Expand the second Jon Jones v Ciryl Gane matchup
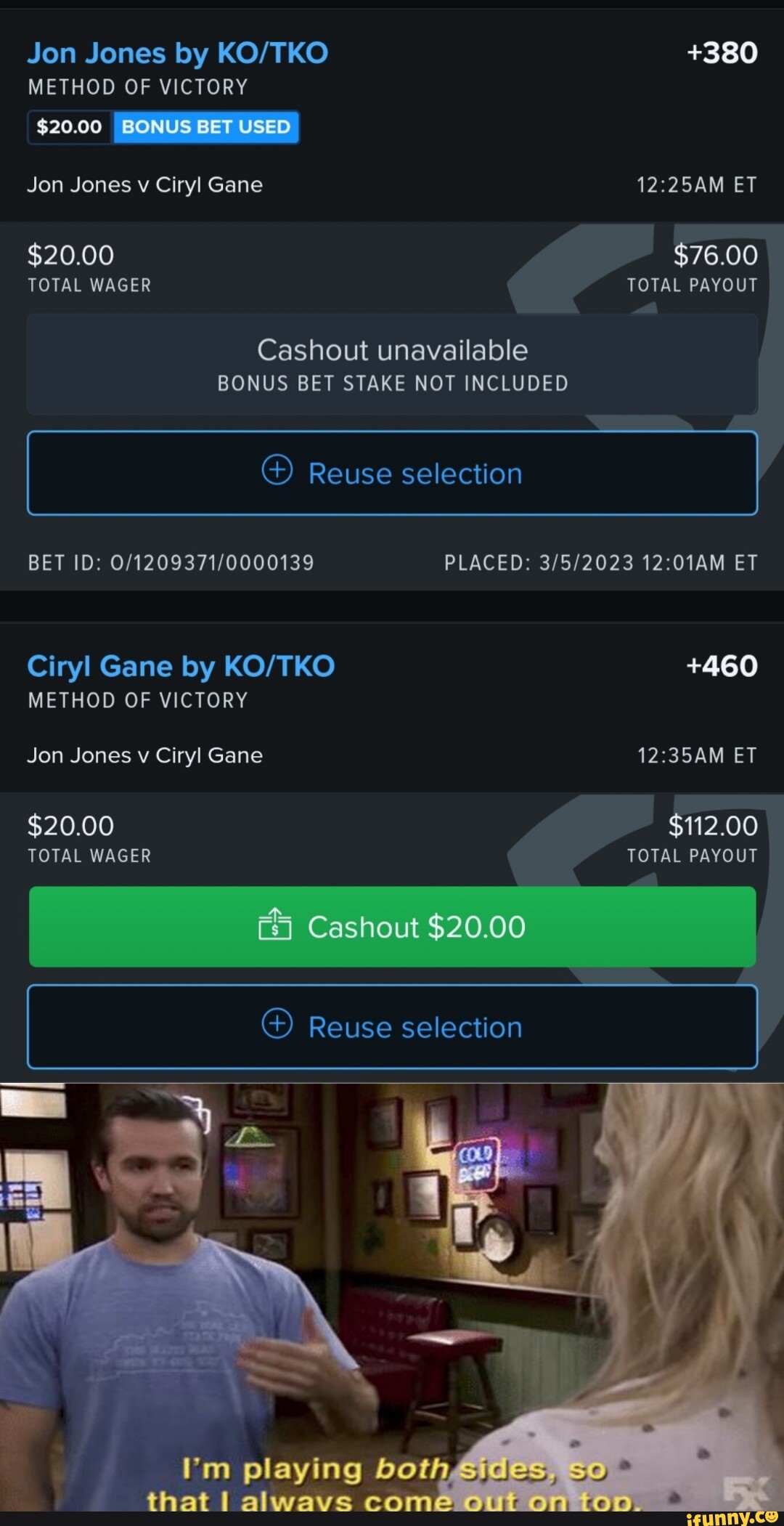 point(145,755)
